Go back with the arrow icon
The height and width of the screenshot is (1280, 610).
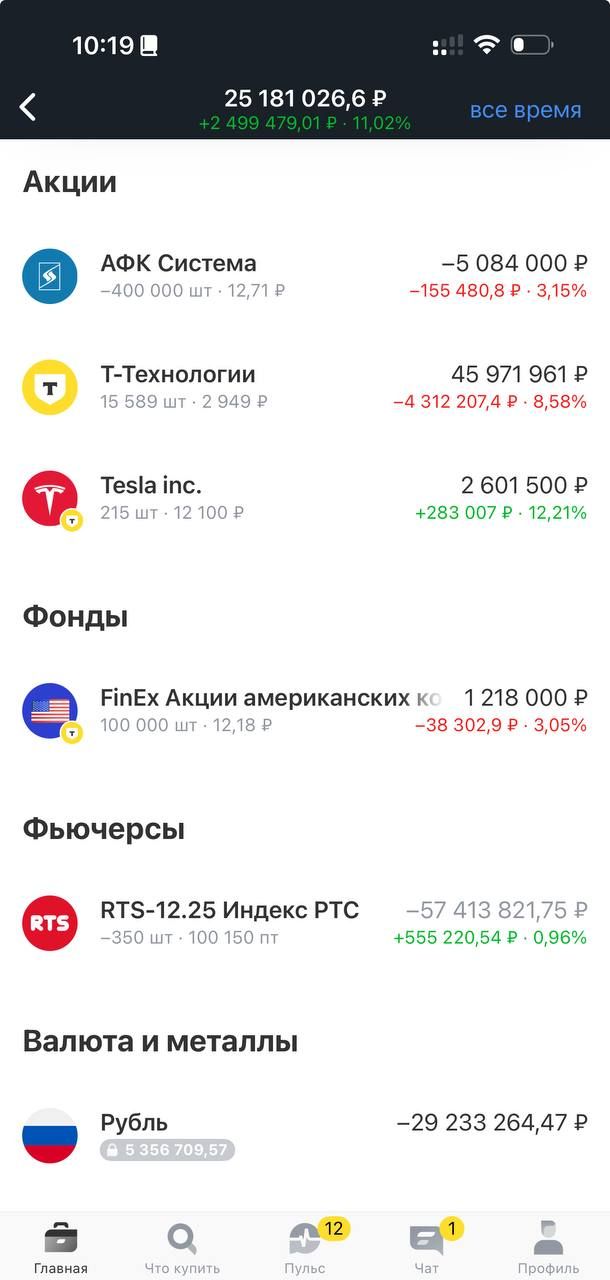(28, 108)
